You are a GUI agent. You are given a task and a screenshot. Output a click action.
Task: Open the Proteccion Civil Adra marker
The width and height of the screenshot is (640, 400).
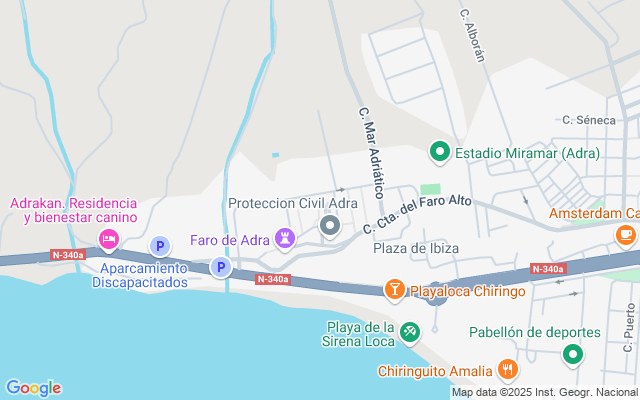(330, 227)
